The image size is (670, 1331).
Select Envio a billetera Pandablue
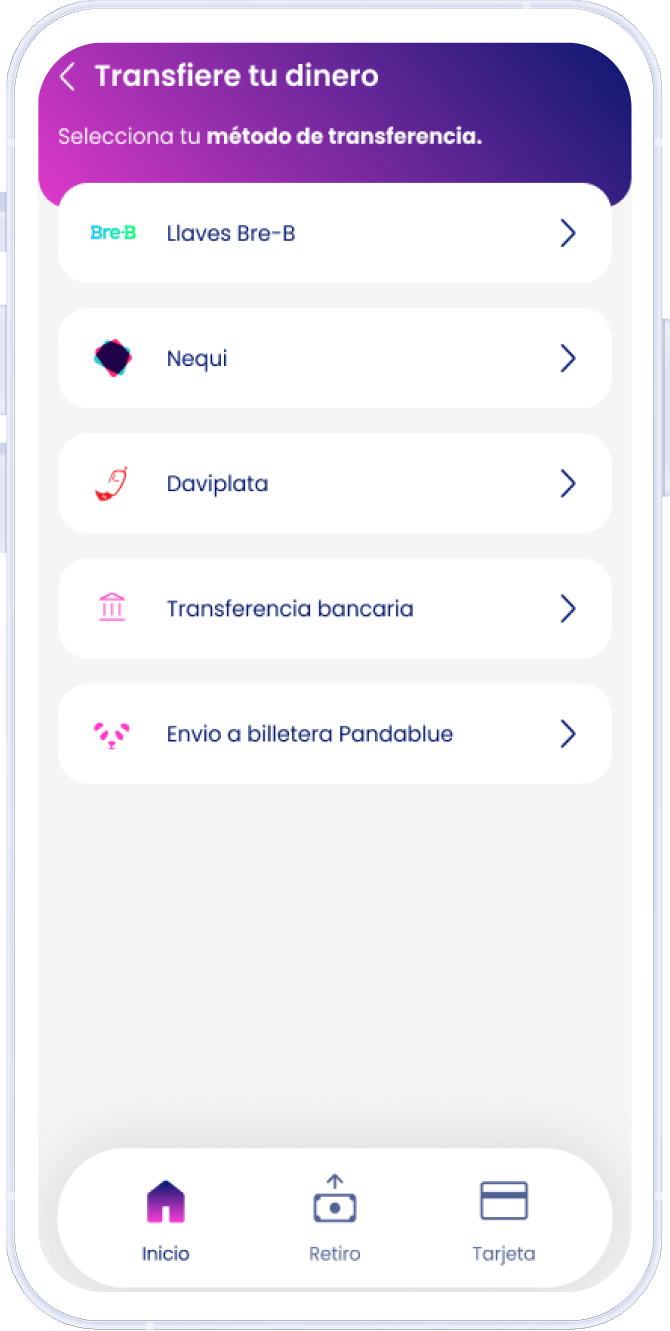pos(334,734)
